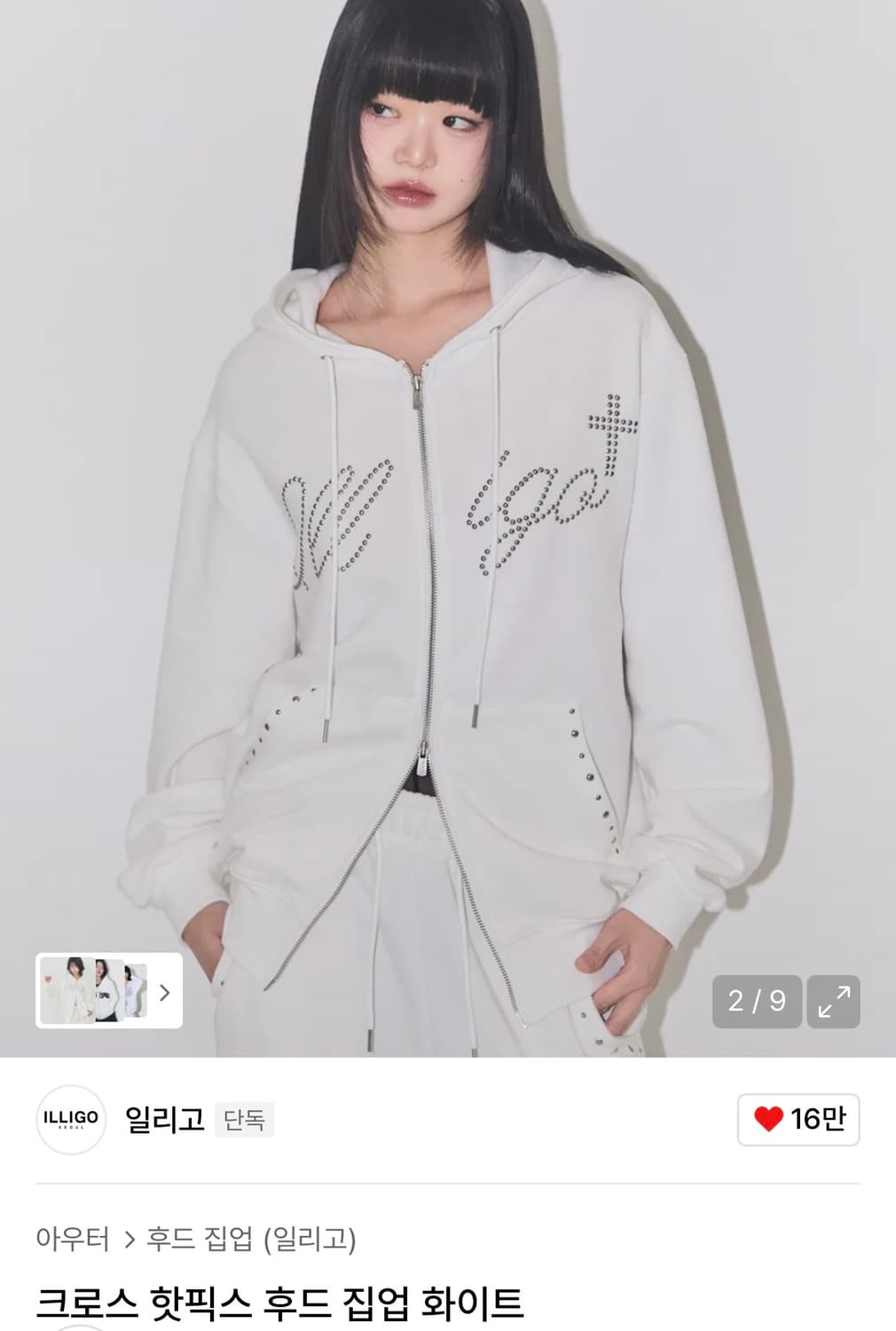Click the circular ILLIGO brand logo

click(68, 1117)
